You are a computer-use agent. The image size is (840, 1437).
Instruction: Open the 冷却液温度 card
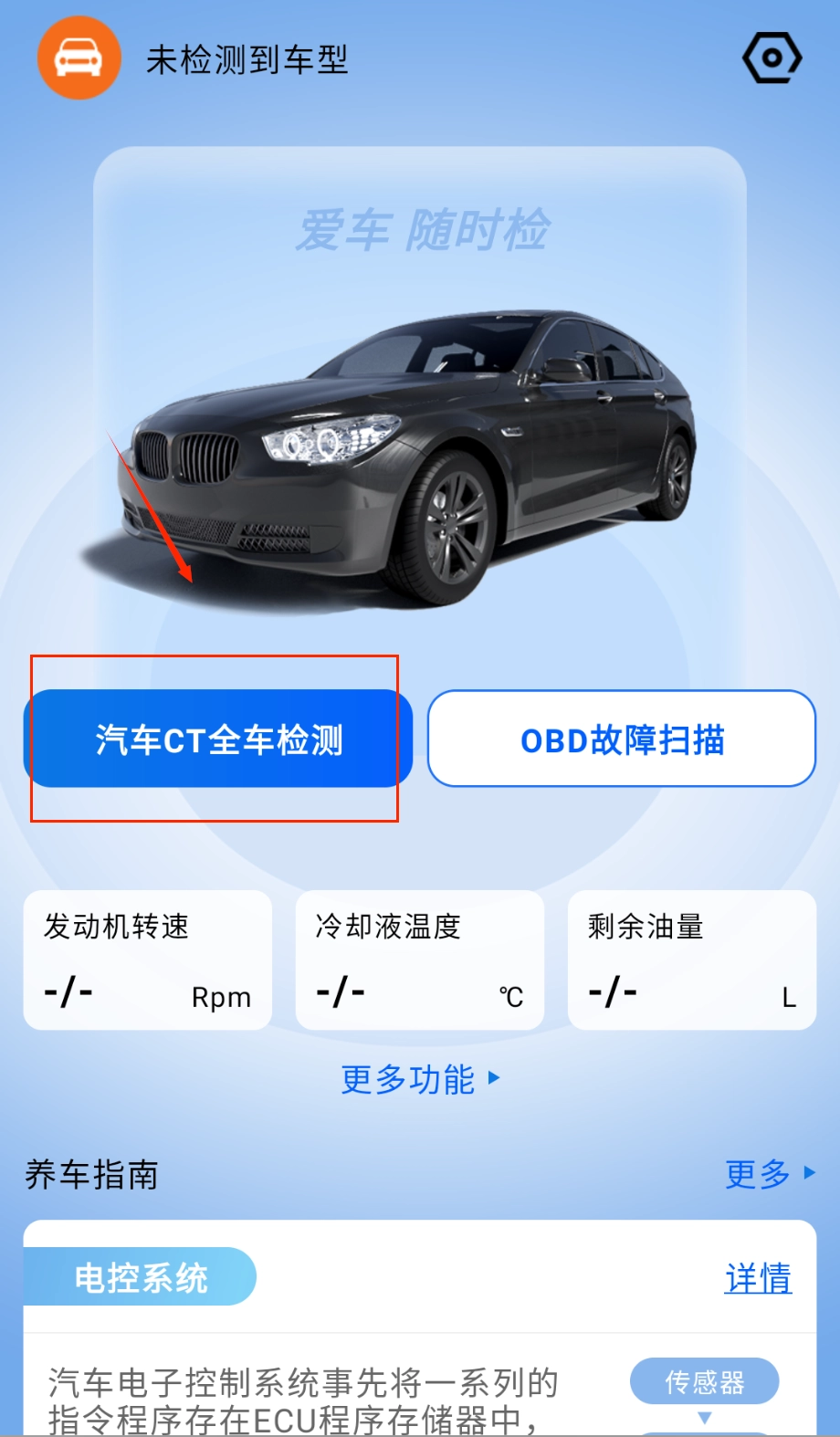coord(420,960)
